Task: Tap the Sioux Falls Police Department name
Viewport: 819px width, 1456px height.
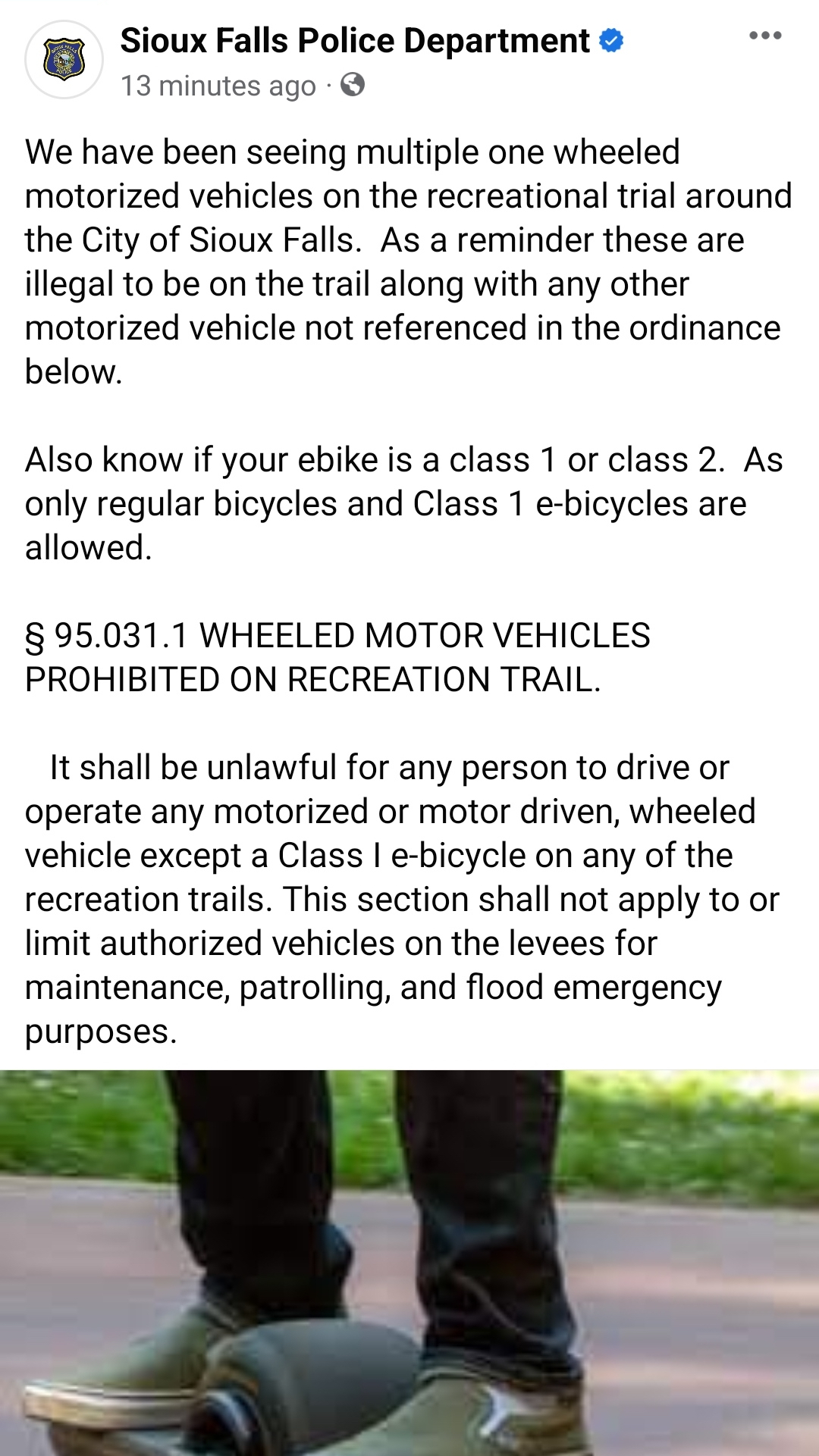Action: pos(355,41)
